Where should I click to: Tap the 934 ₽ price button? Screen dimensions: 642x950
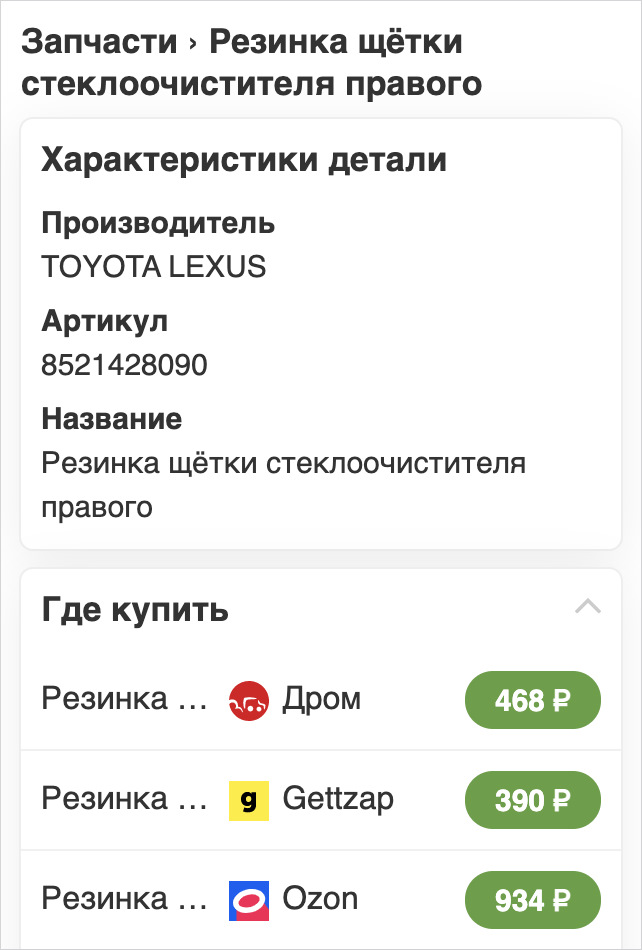(533, 900)
